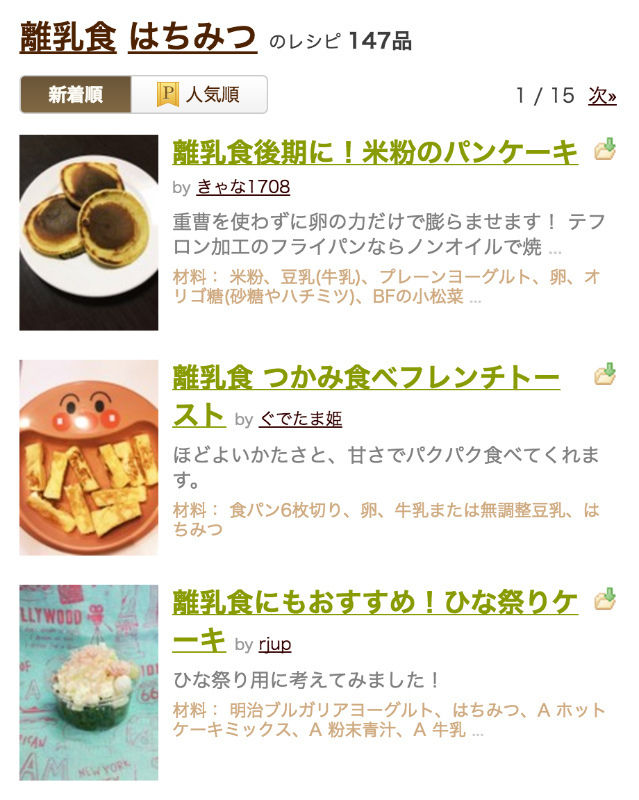
Task: Save the 米粉のパンケーキ recipe
Action: 604,150
